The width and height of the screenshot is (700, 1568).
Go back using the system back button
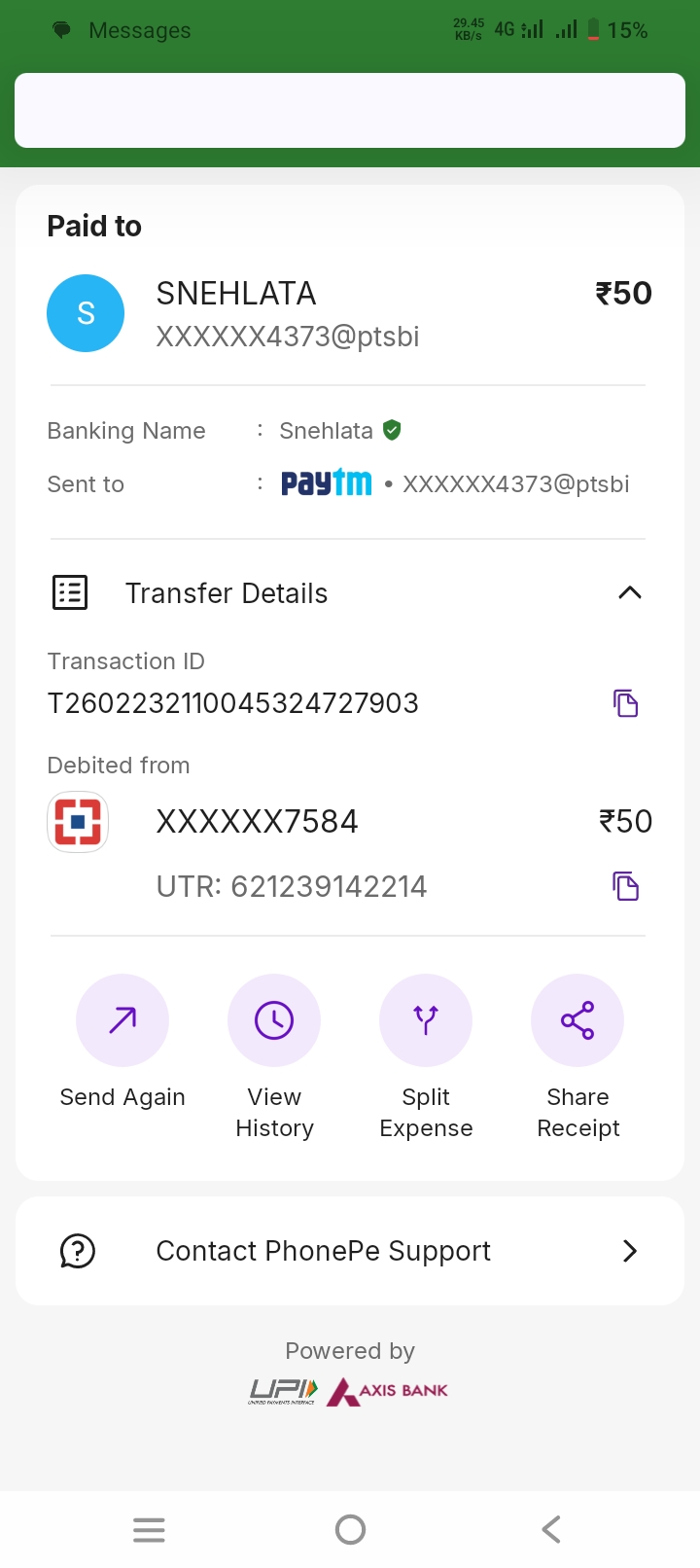pos(551,1530)
